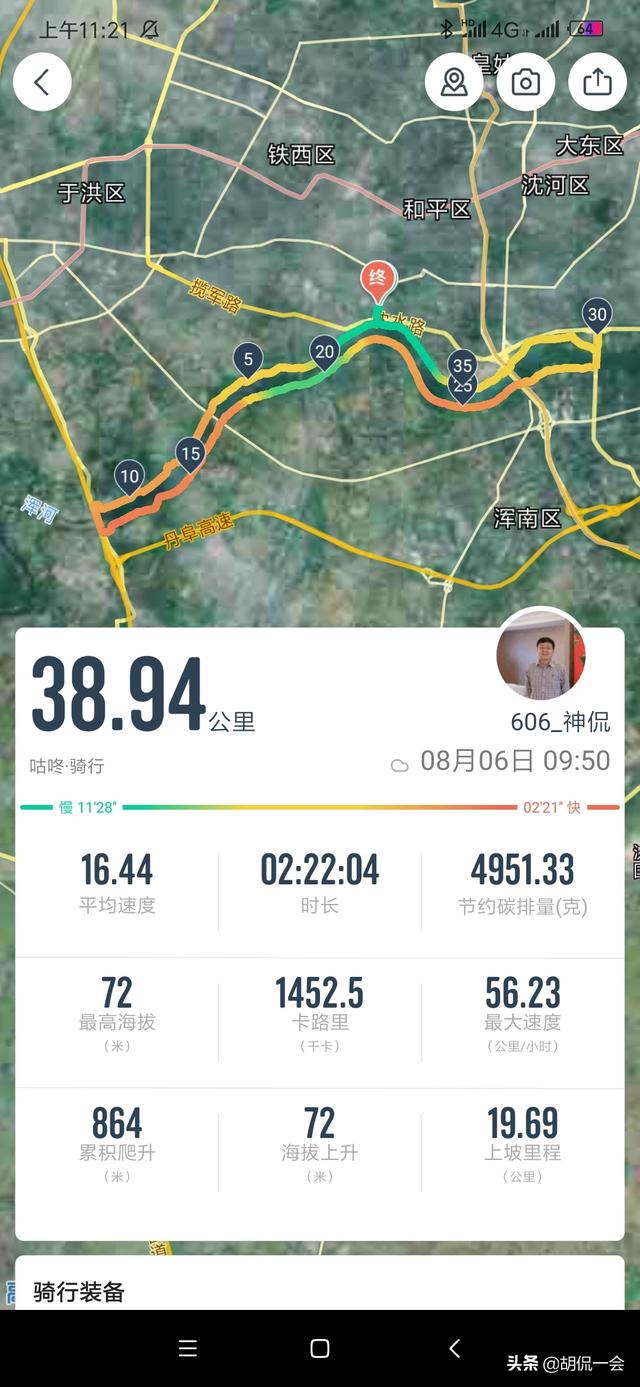This screenshot has height=1387, width=640.
Task: Open the map location marker option
Action: tap(454, 82)
